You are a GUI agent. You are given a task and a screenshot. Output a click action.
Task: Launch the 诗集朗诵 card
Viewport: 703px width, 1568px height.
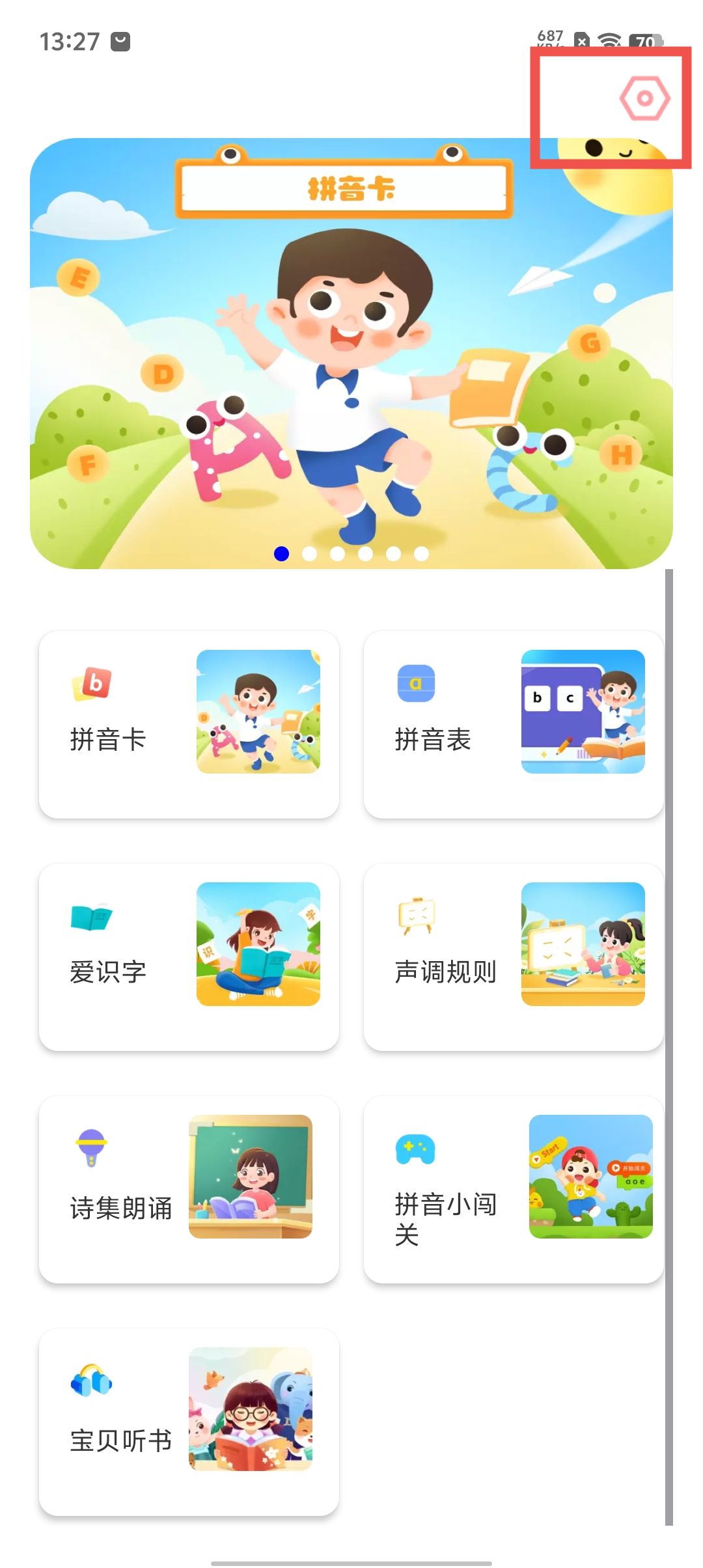(189, 1189)
